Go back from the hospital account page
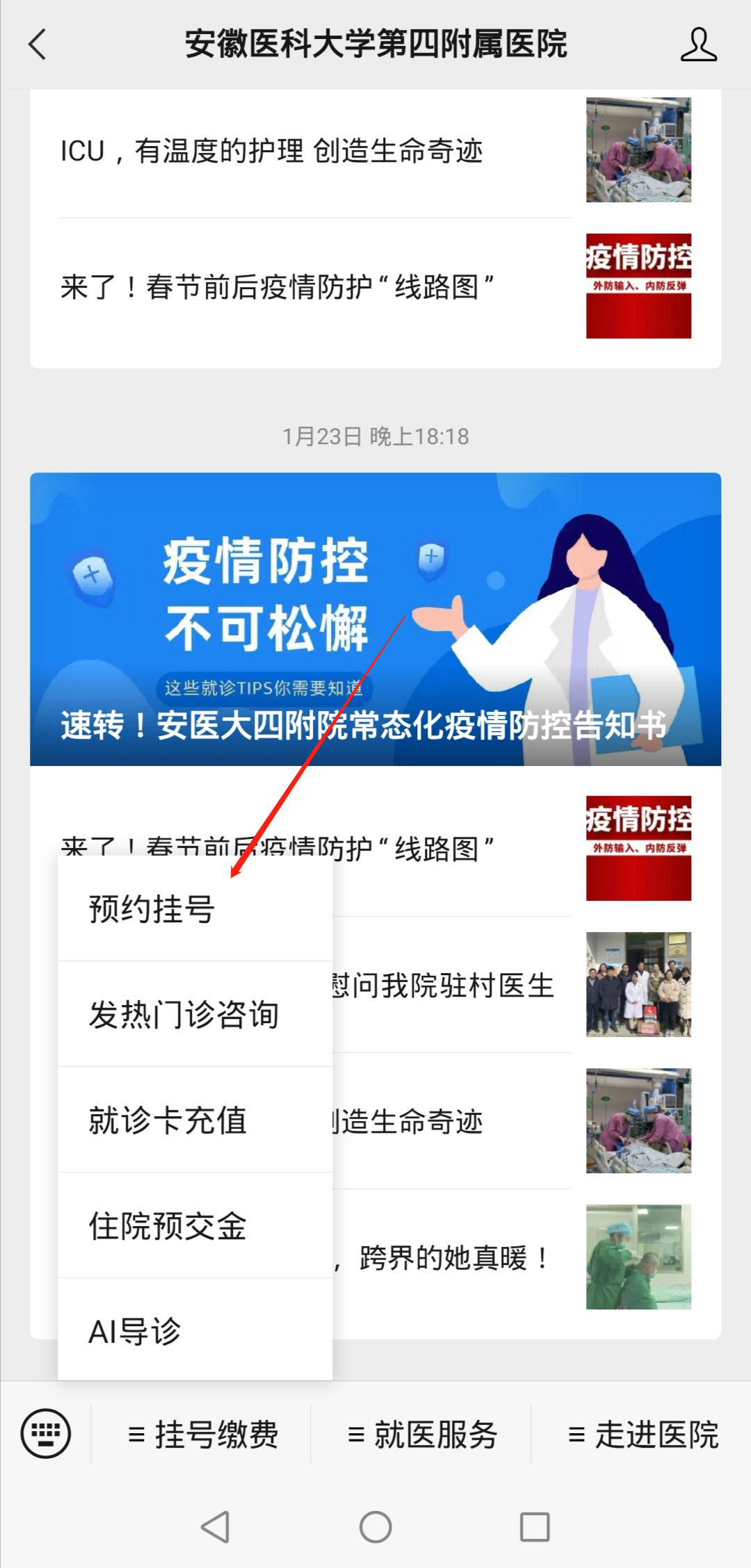This screenshot has width=751, height=1568. 38,44
